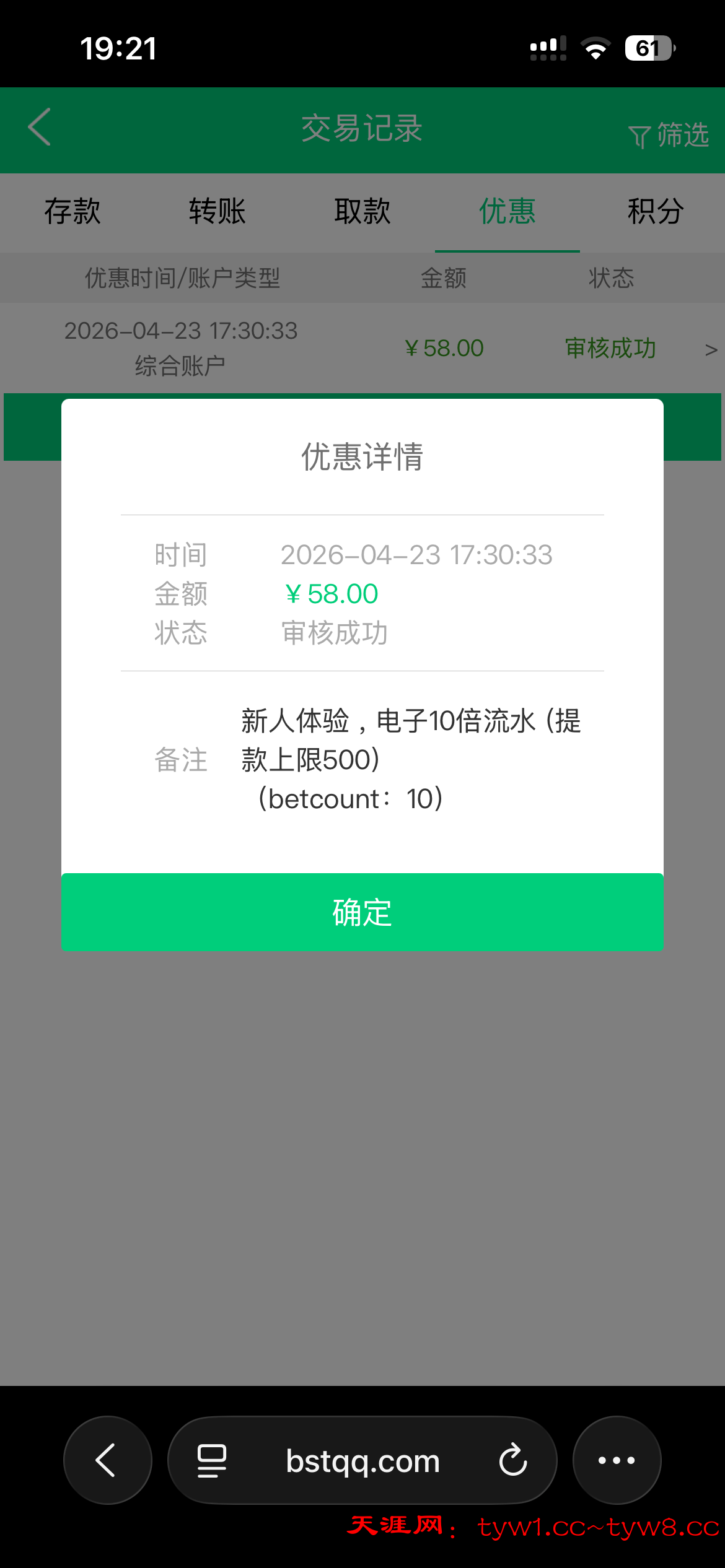The width and height of the screenshot is (725, 1568).
Task: Open the 积分 tab
Action: click(x=655, y=211)
